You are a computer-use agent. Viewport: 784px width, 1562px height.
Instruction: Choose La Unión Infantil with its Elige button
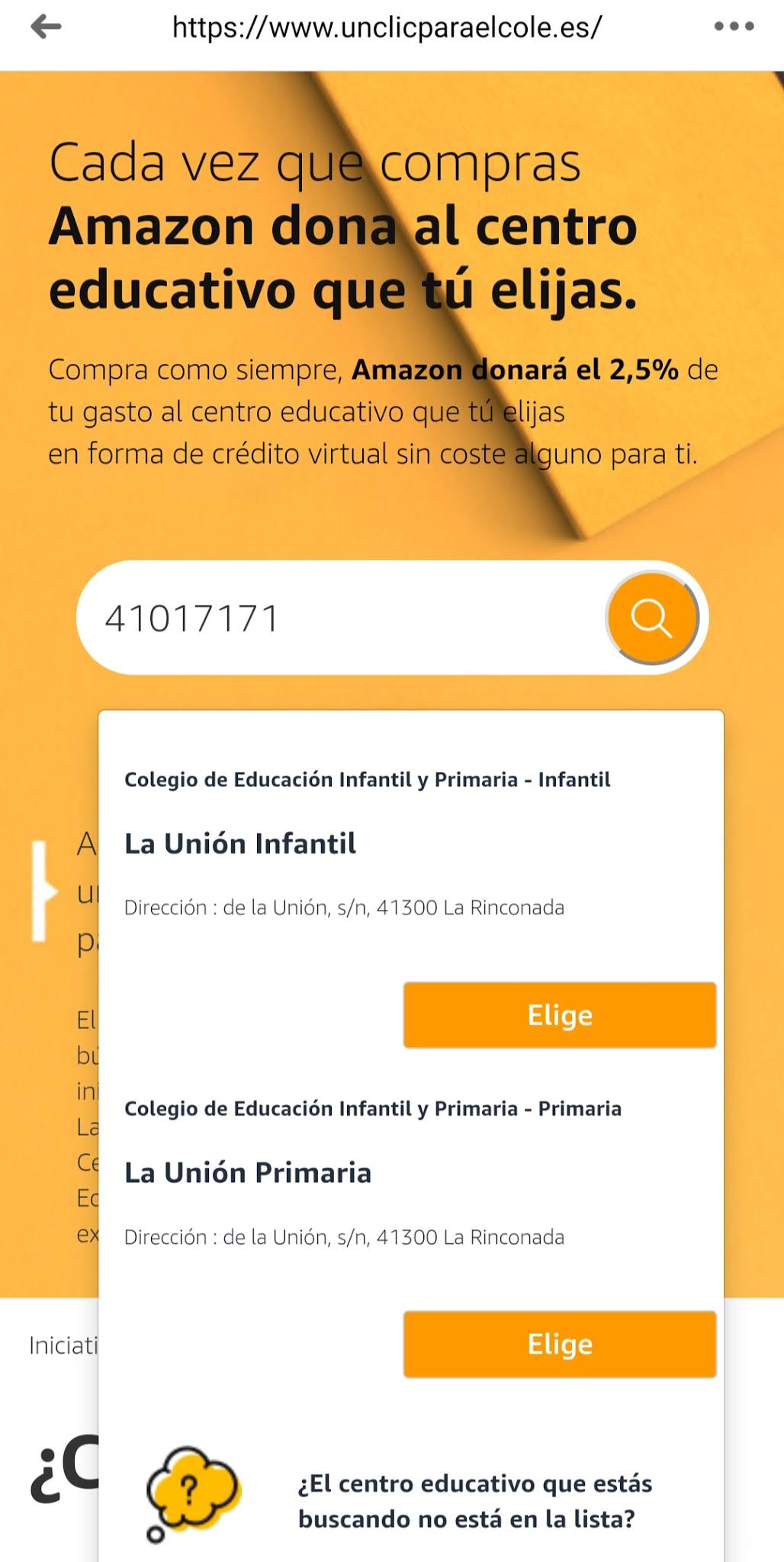(x=560, y=1015)
